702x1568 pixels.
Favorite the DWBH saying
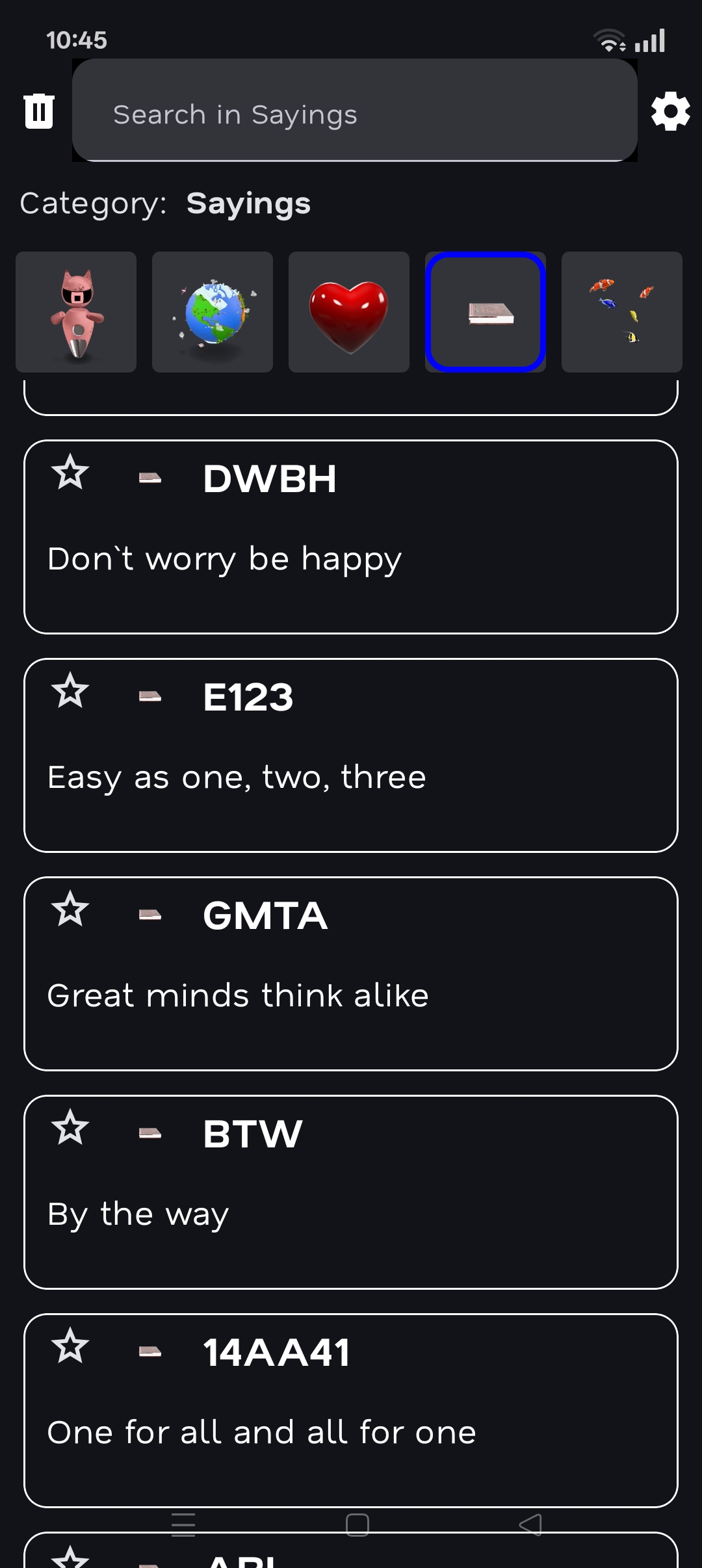pos(70,473)
